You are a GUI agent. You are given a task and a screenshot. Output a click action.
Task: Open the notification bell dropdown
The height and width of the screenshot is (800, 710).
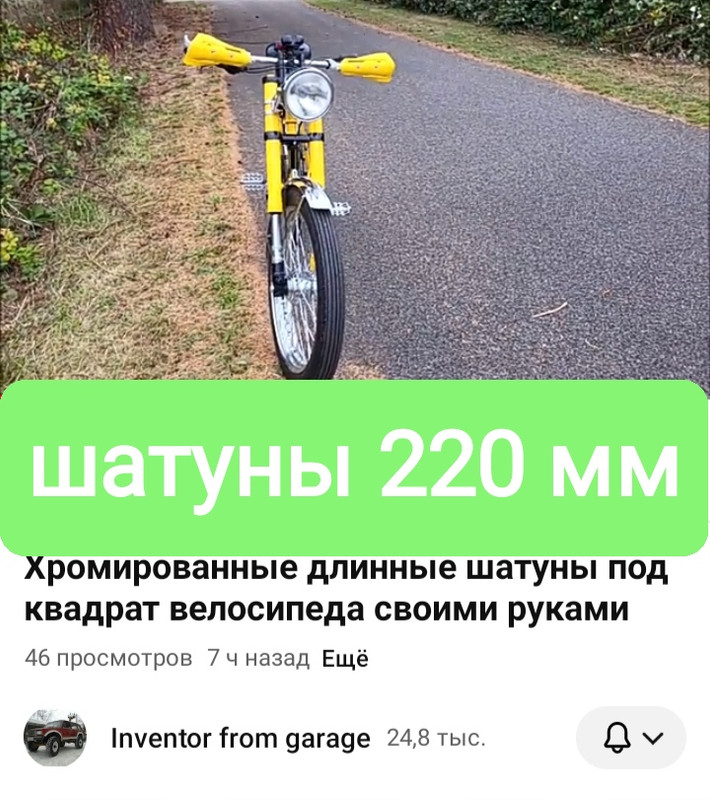tap(631, 738)
